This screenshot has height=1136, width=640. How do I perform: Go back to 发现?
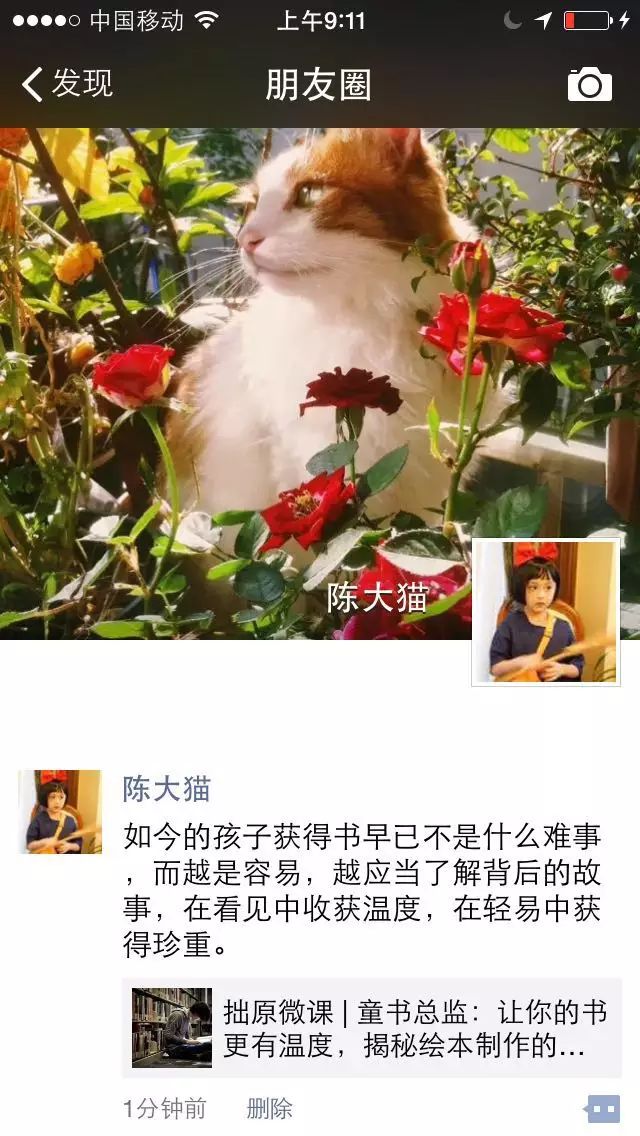(x=68, y=85)
